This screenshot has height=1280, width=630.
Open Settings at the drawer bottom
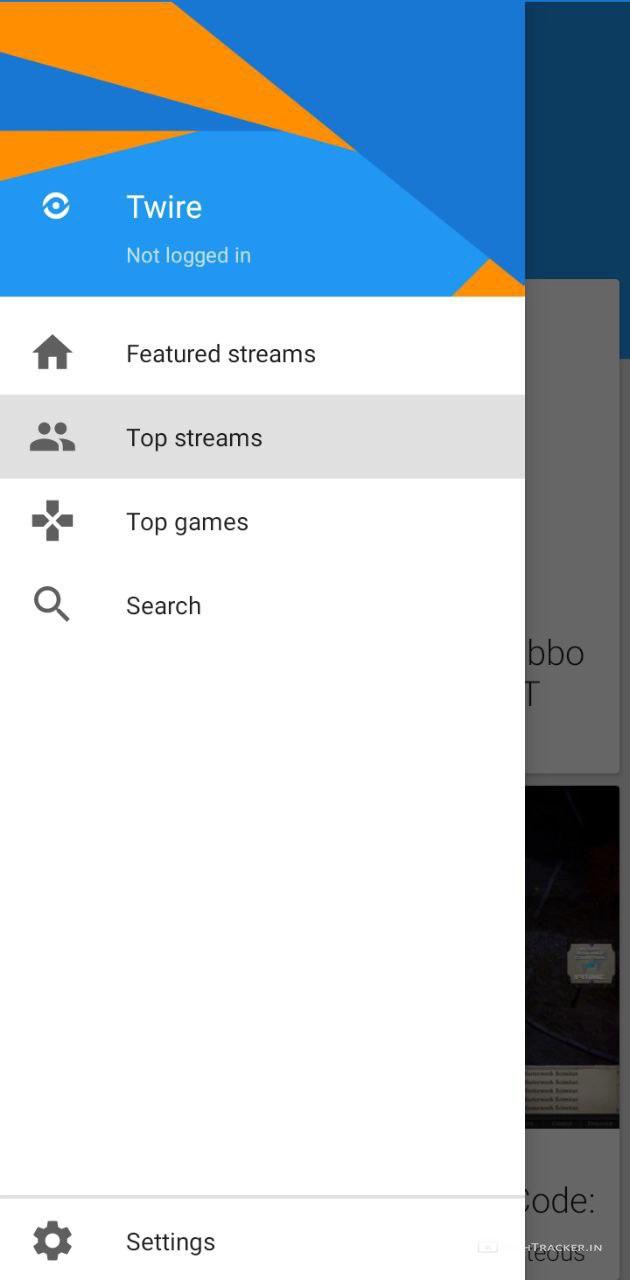coord(170,1242)
